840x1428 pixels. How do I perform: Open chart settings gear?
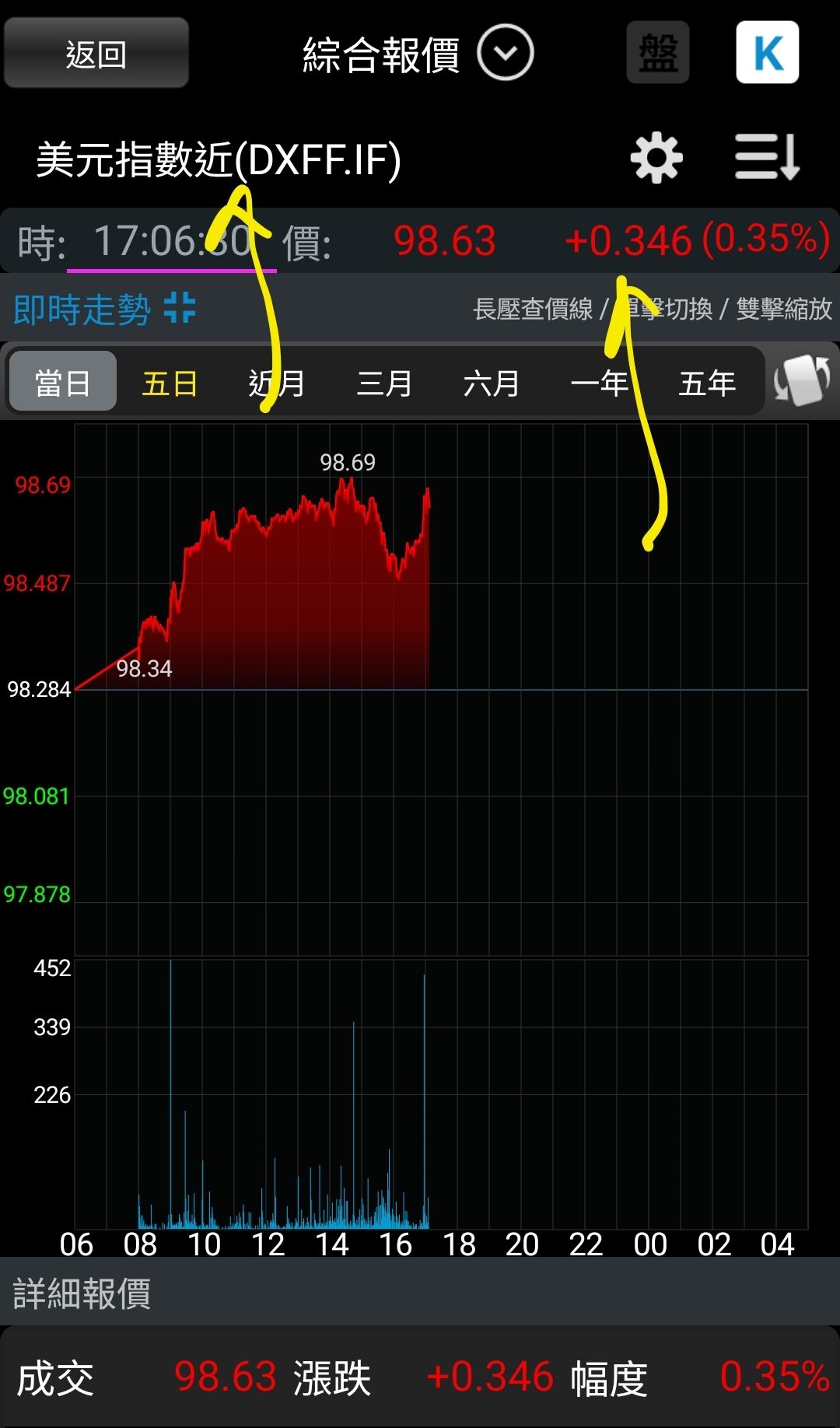click(x=656, y=158)
